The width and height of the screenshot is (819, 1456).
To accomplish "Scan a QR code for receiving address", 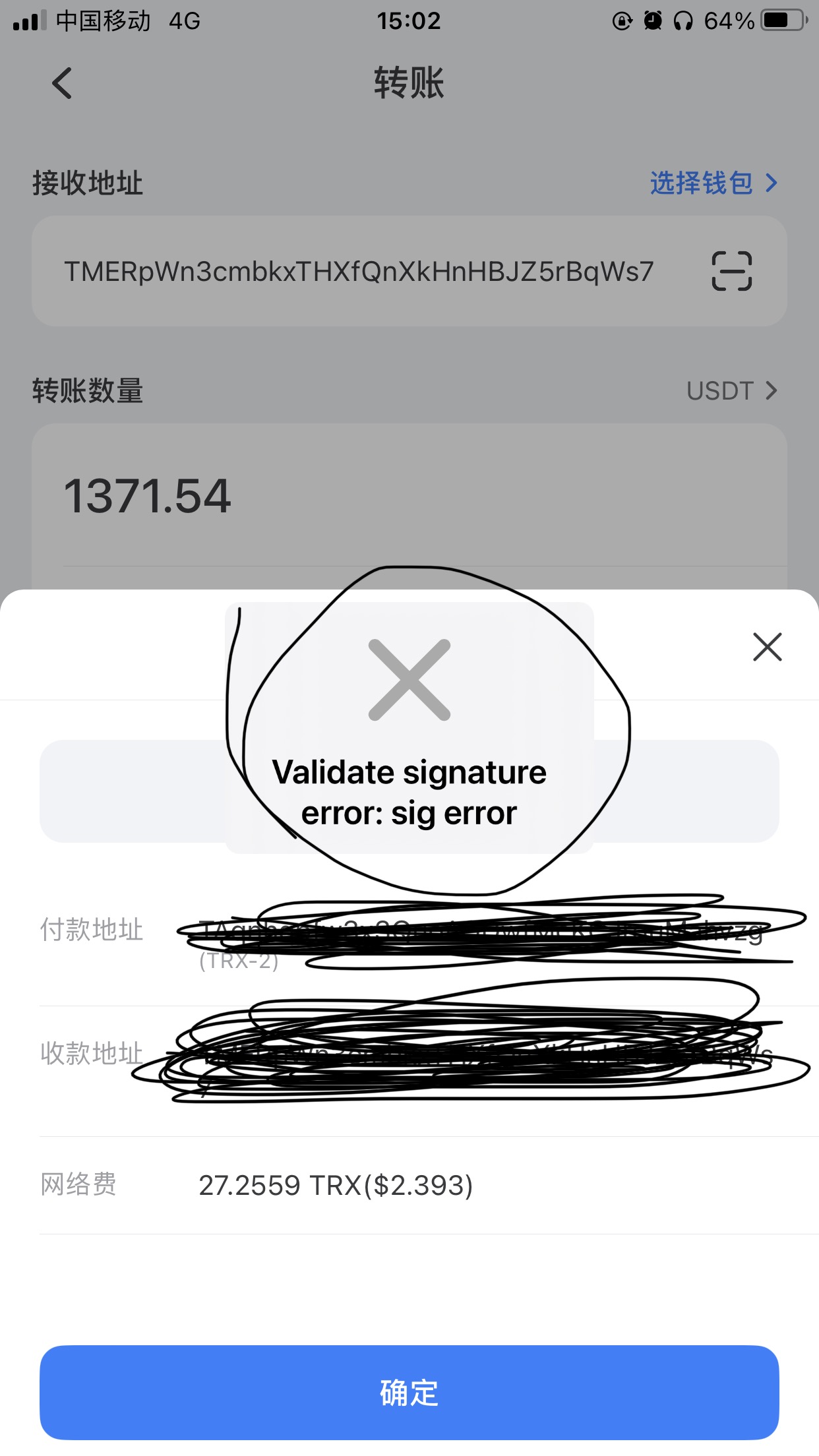I will (x=732, y=271).
